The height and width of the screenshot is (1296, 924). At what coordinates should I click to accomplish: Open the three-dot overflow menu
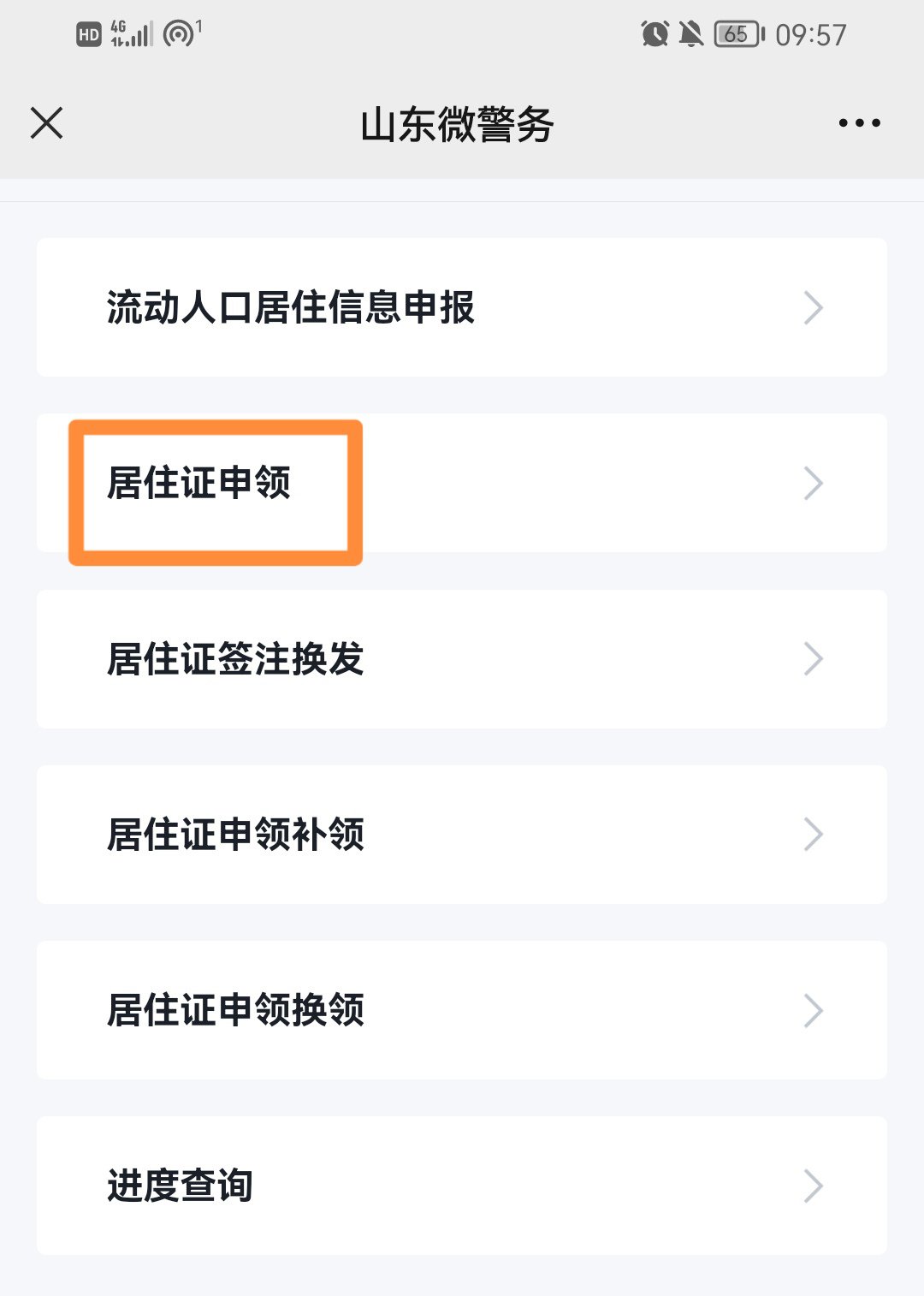tap(859, 123)
